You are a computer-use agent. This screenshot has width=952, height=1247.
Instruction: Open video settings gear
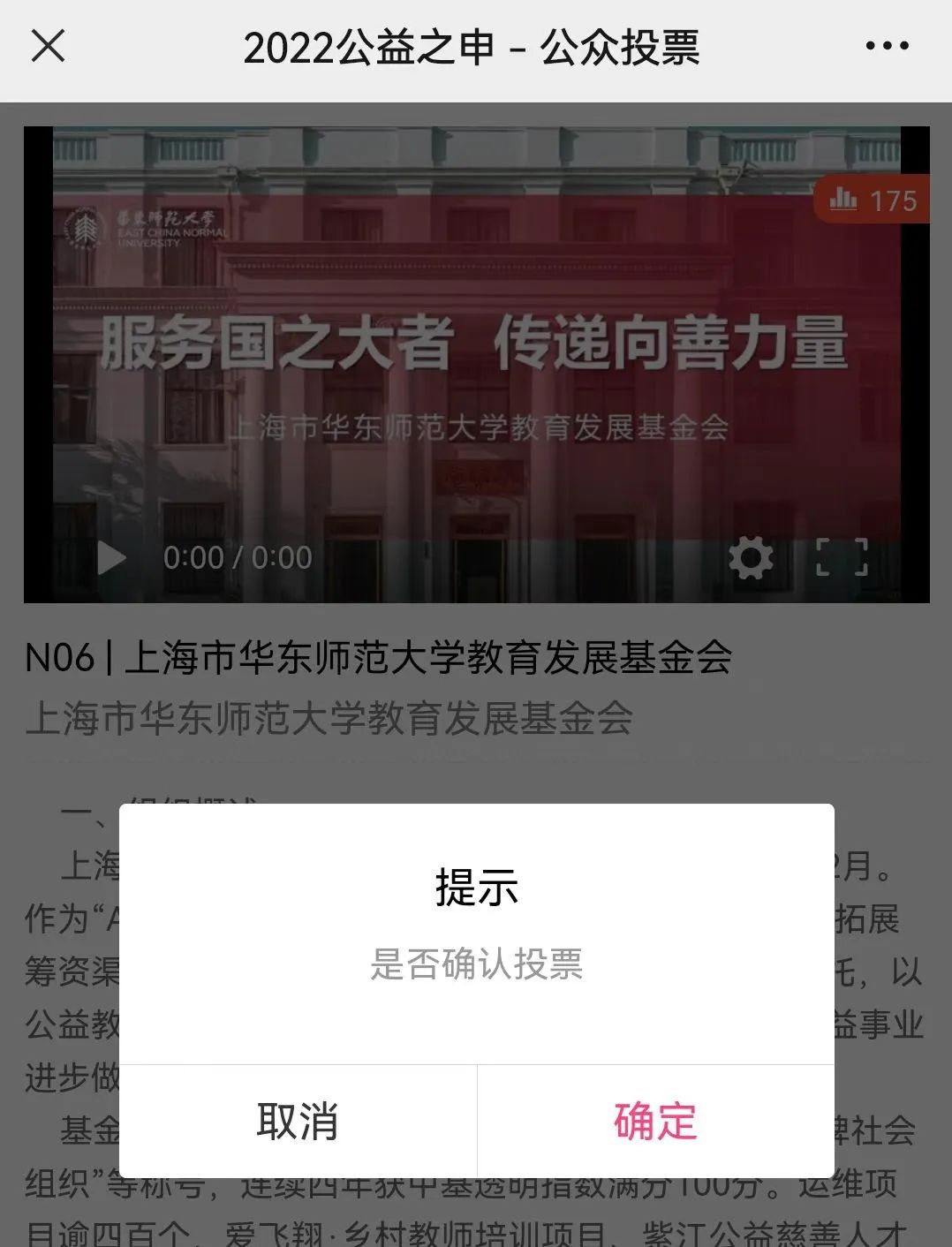751,557
